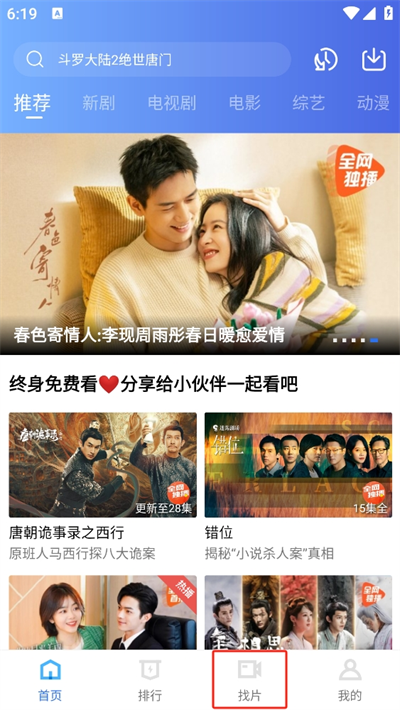Viewport: 400px width, 710px height.
Task: Go to the 找片 tab
Action: (250, 681)
